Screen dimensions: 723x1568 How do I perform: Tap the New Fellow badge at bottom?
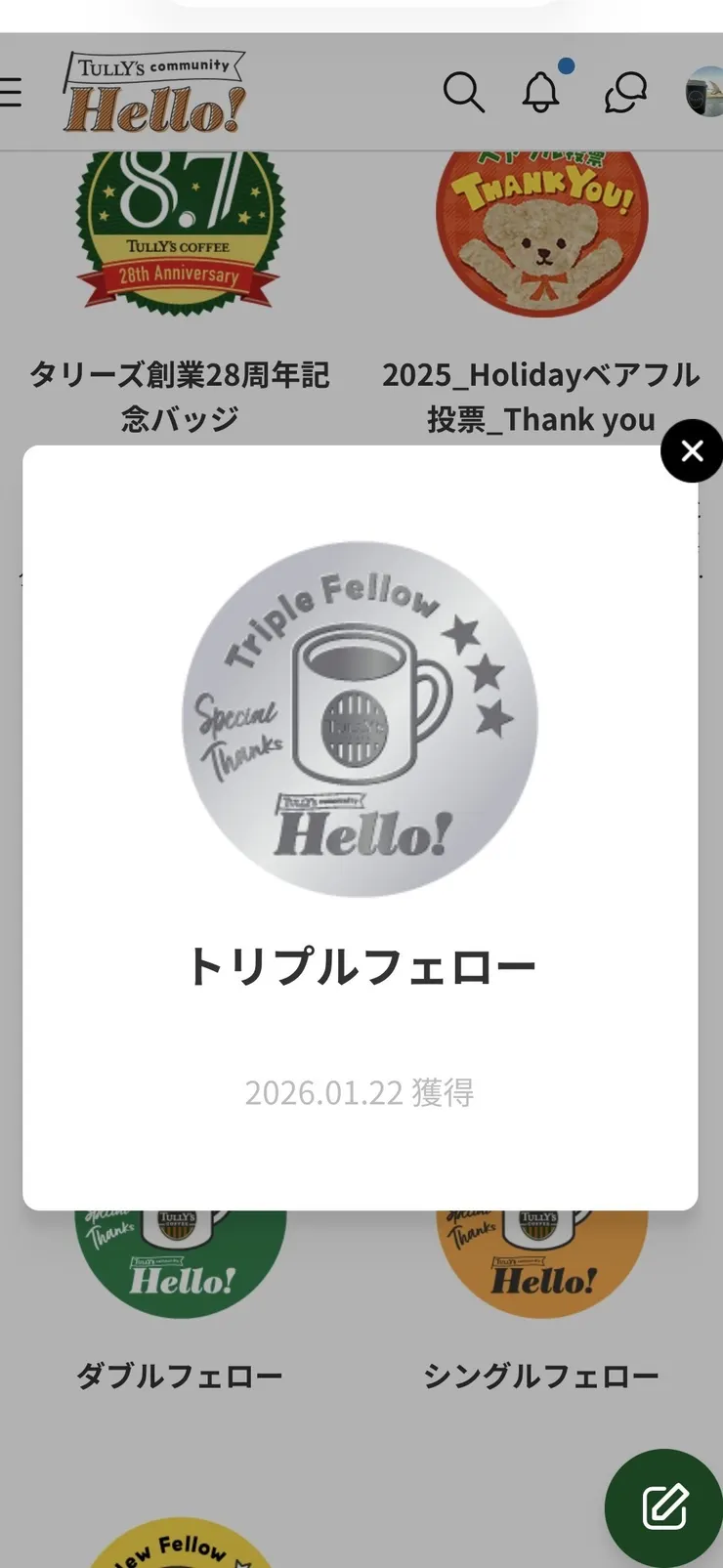[180, 1548]
